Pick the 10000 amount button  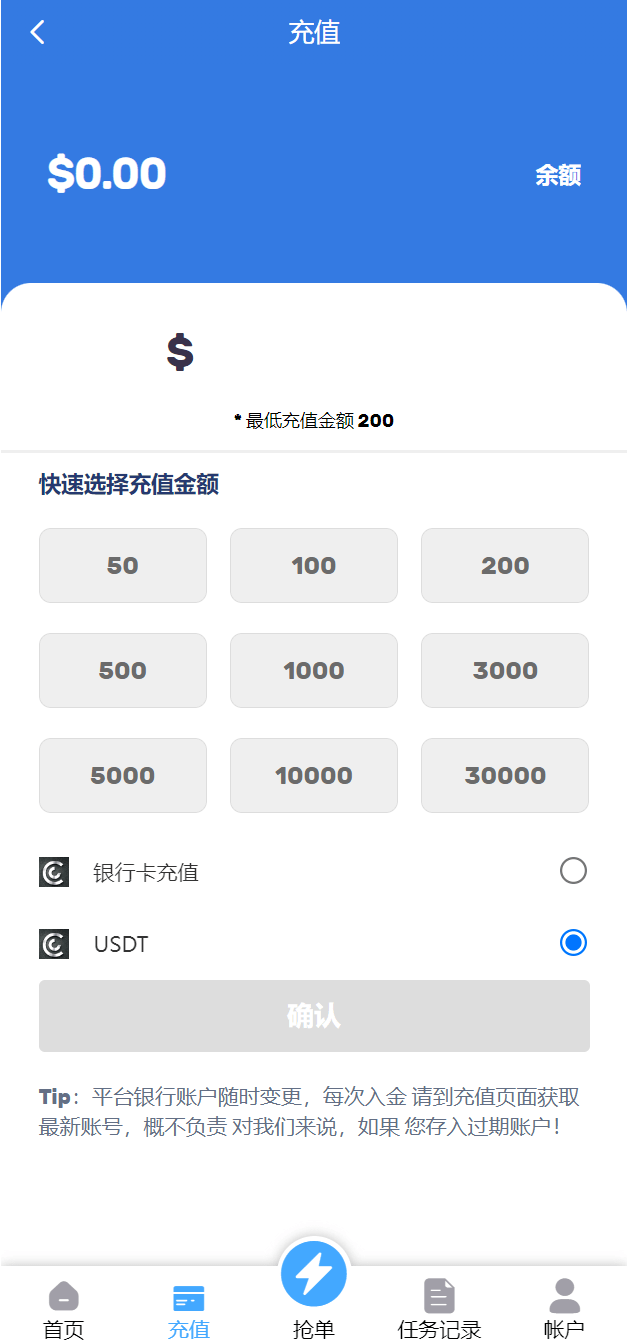pyautogui.click(x=314, y=776)
